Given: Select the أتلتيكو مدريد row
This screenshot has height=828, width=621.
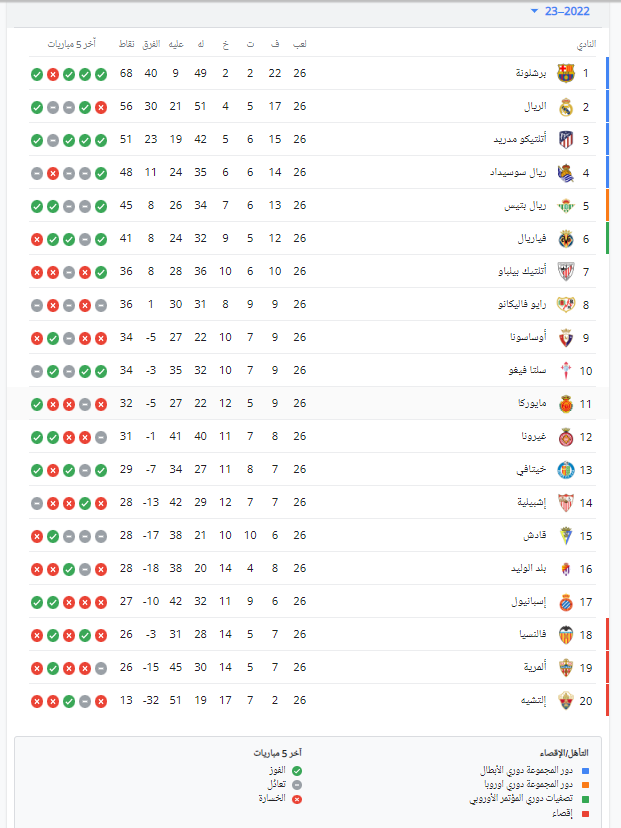Looking at the screenshot, I should click(520, 140).
